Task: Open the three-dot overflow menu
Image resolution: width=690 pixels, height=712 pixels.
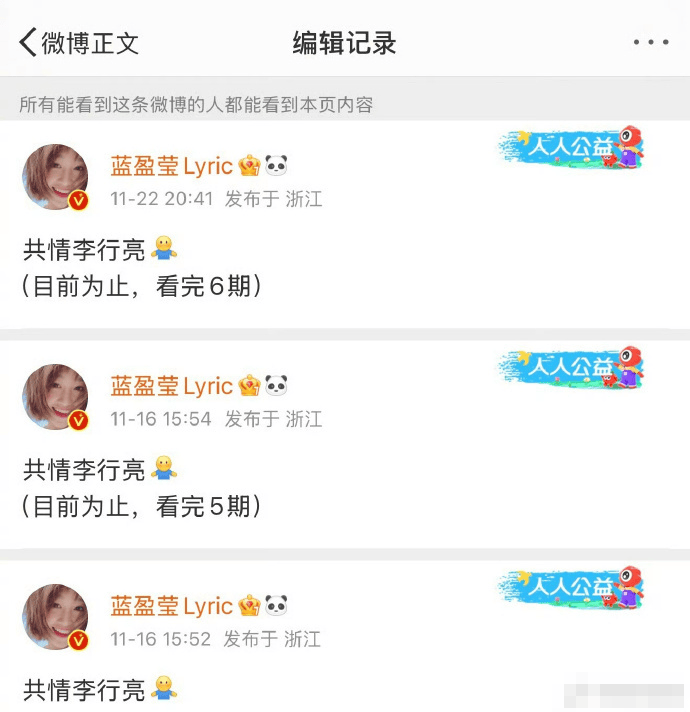Action: point(650,43)
